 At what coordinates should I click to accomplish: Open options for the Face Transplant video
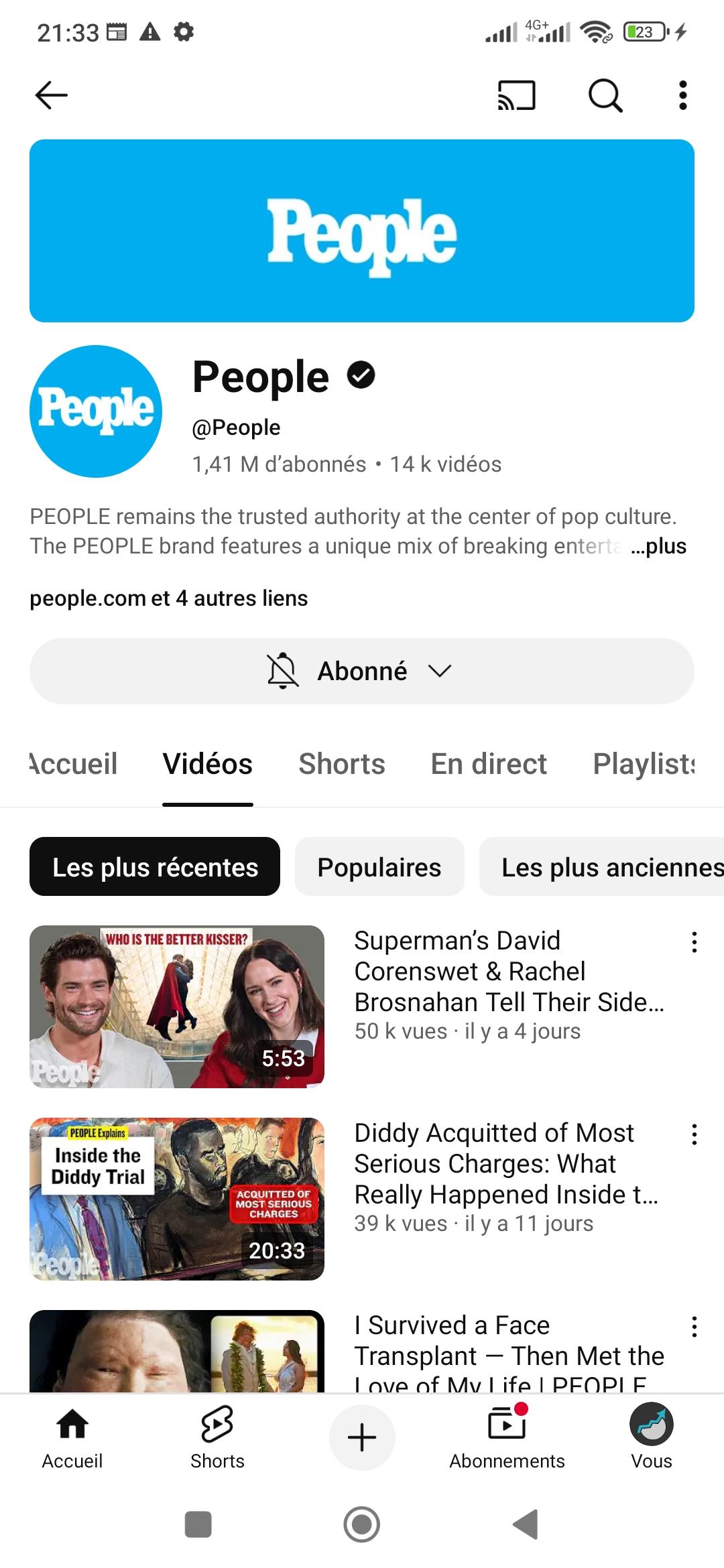click(695, 1327)
